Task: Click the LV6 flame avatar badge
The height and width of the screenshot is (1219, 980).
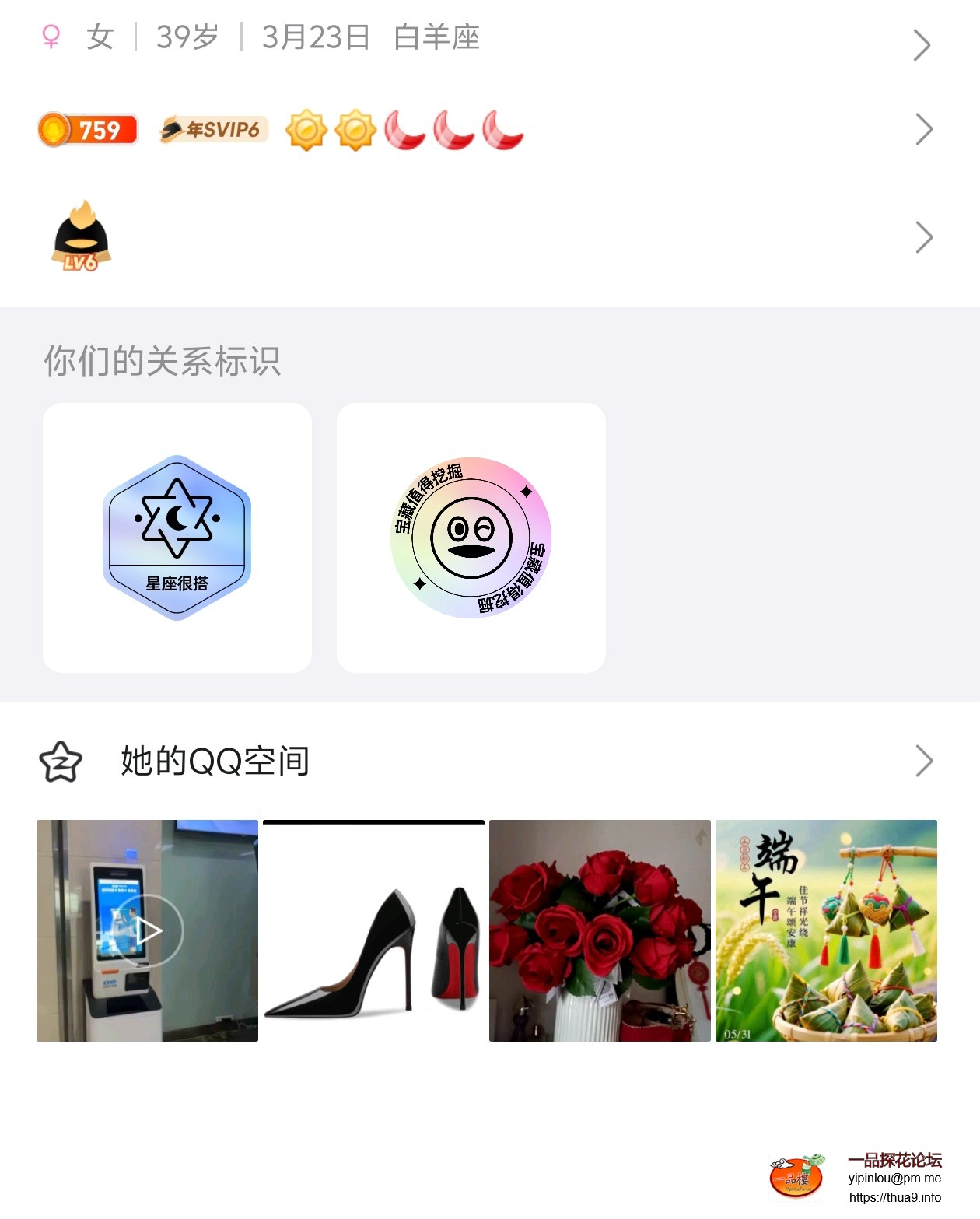Action: [x=81, y=236]
